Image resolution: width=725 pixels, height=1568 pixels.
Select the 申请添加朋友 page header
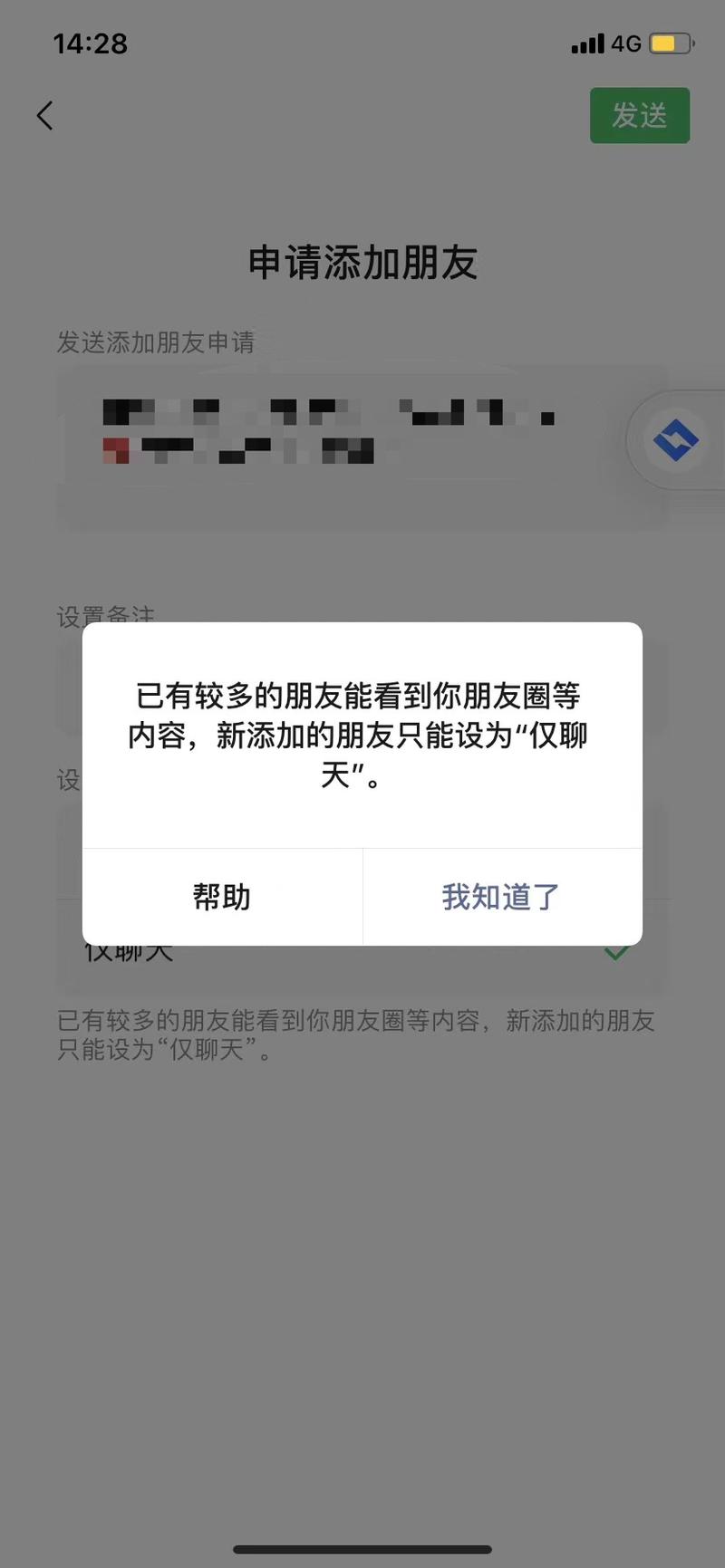coord(362,265)
